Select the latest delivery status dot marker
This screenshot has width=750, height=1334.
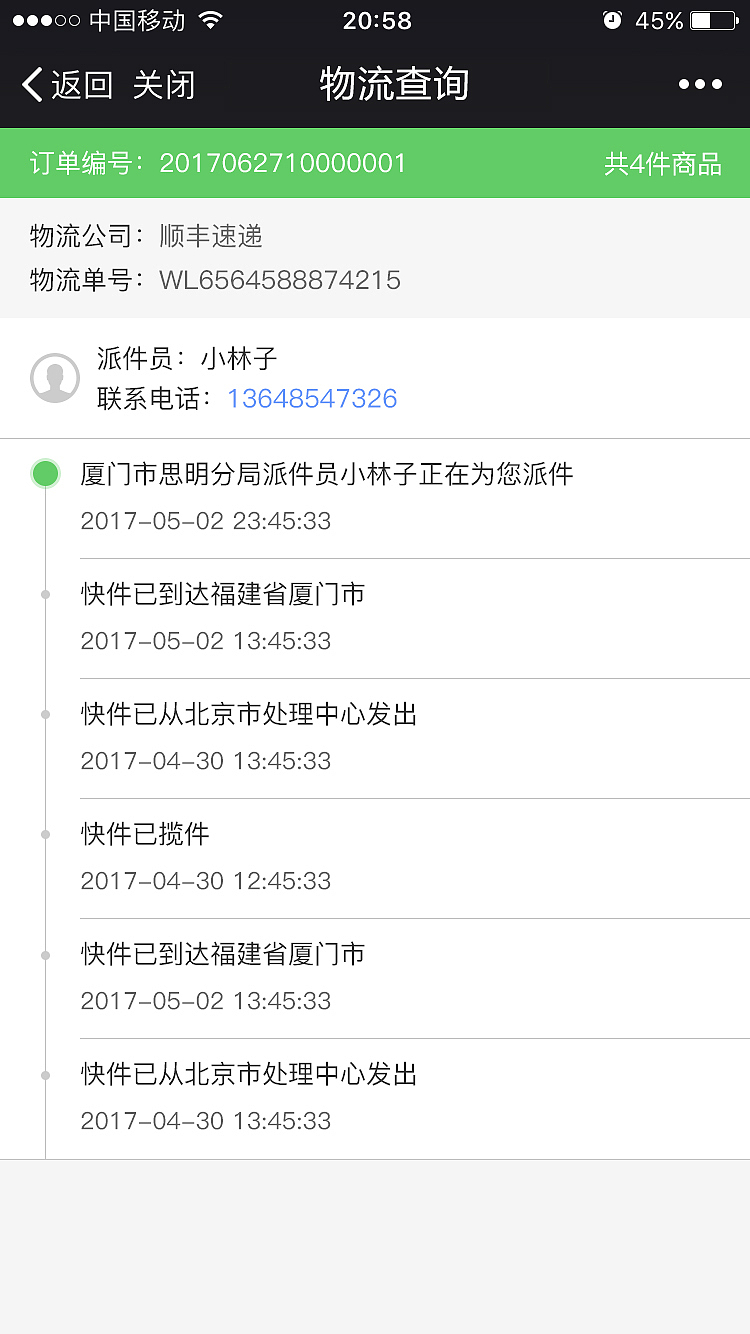click(45, 472)
